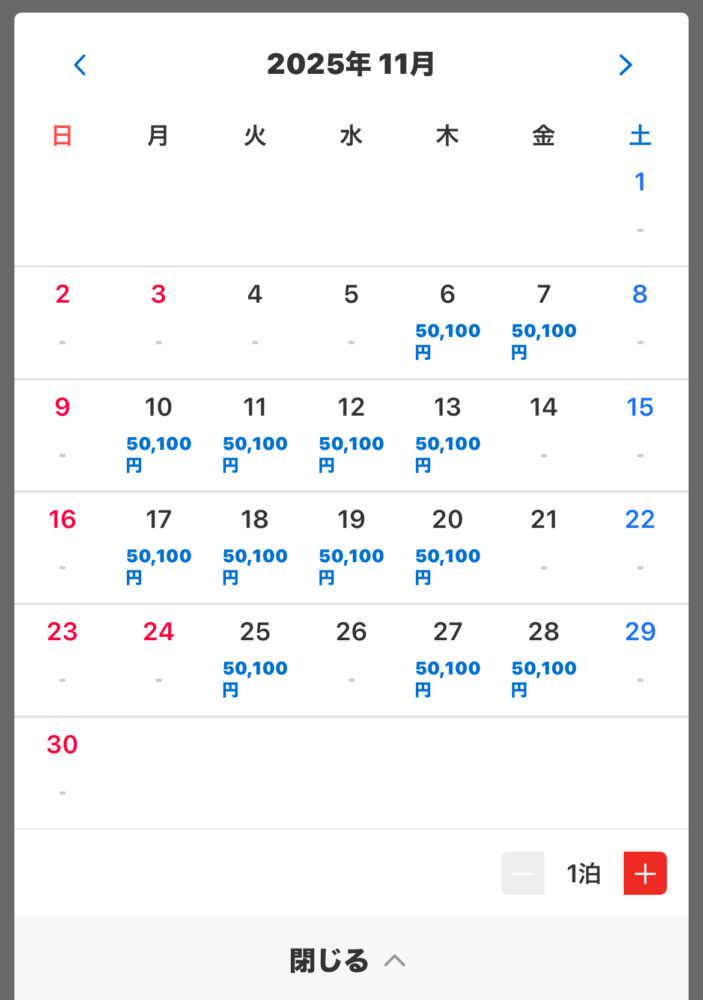Pick November 13 on the calendar

(x=447, y=435)
